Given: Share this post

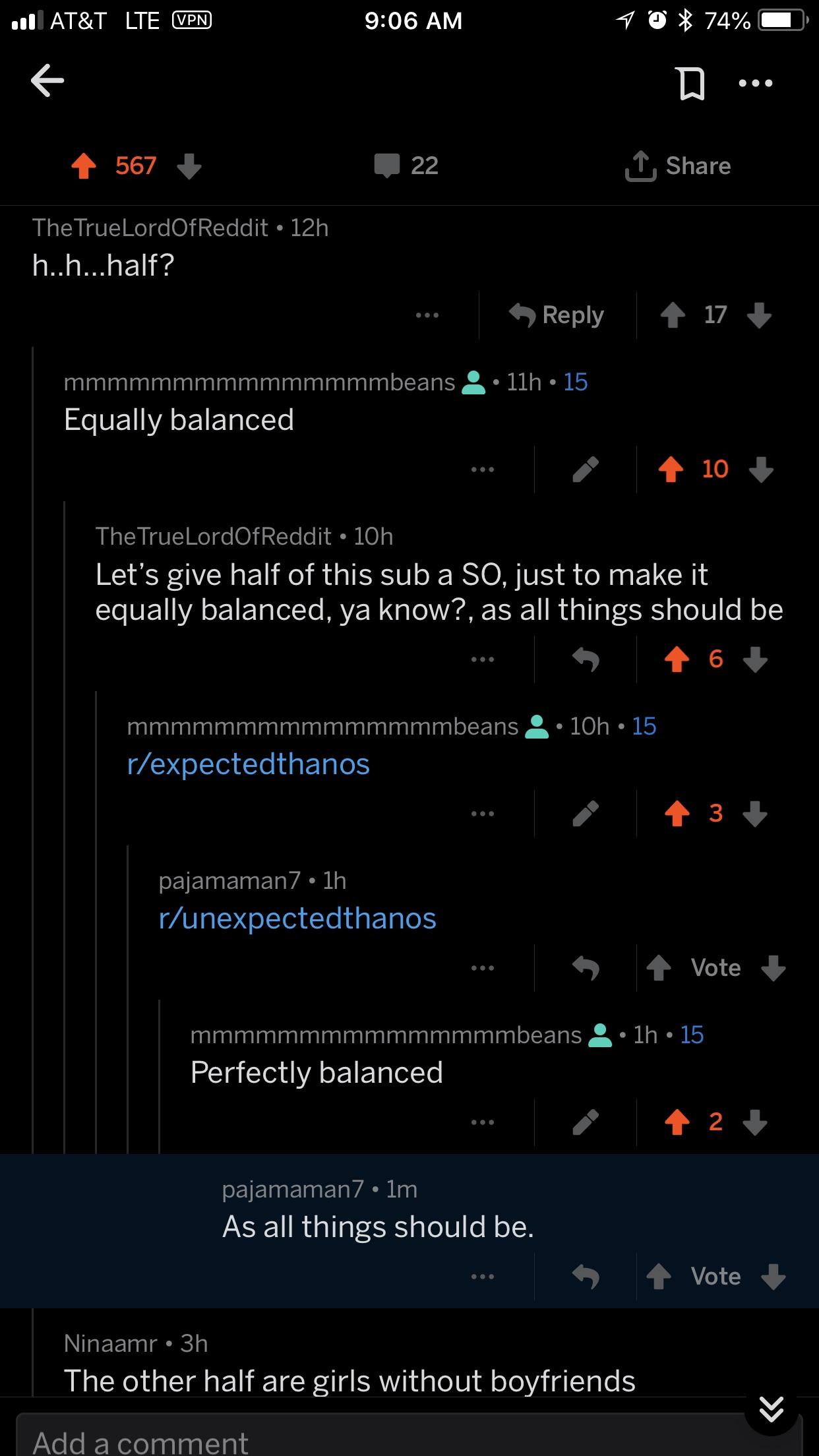Looking at the screenshot, I should coord(679,166).
